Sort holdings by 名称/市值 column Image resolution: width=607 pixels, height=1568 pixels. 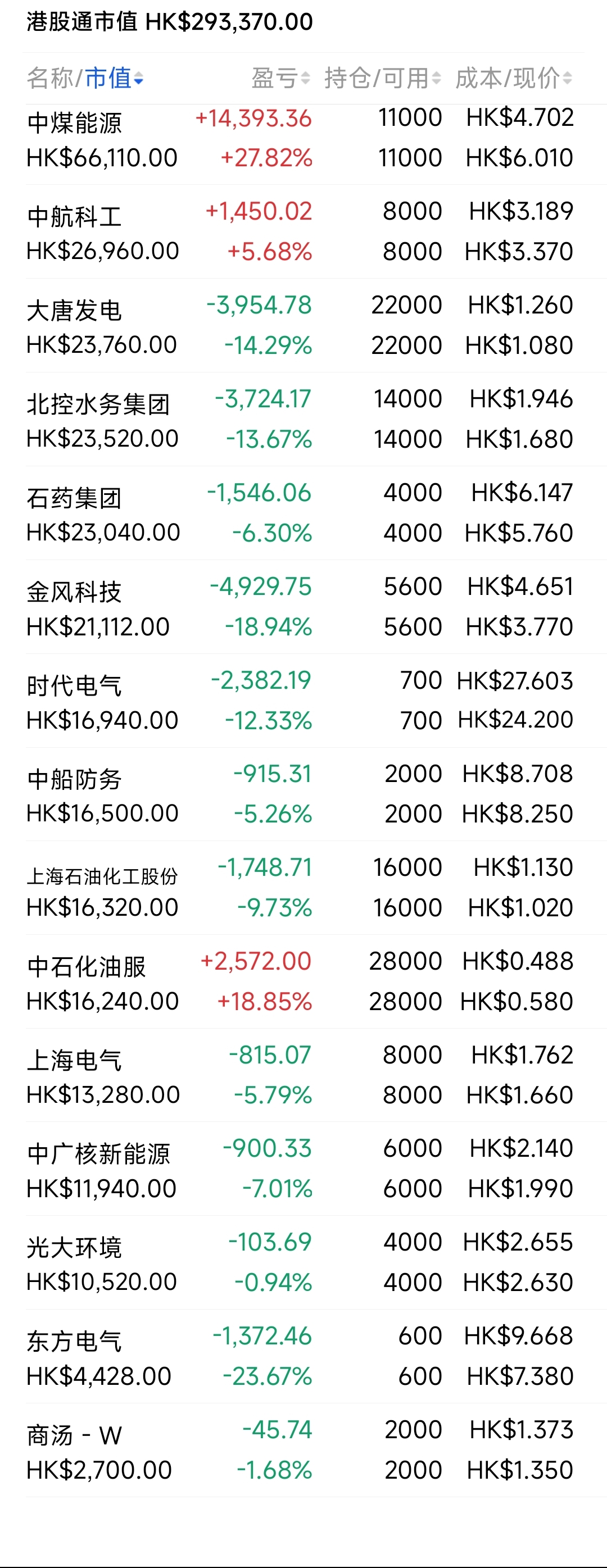coord(85,78)
